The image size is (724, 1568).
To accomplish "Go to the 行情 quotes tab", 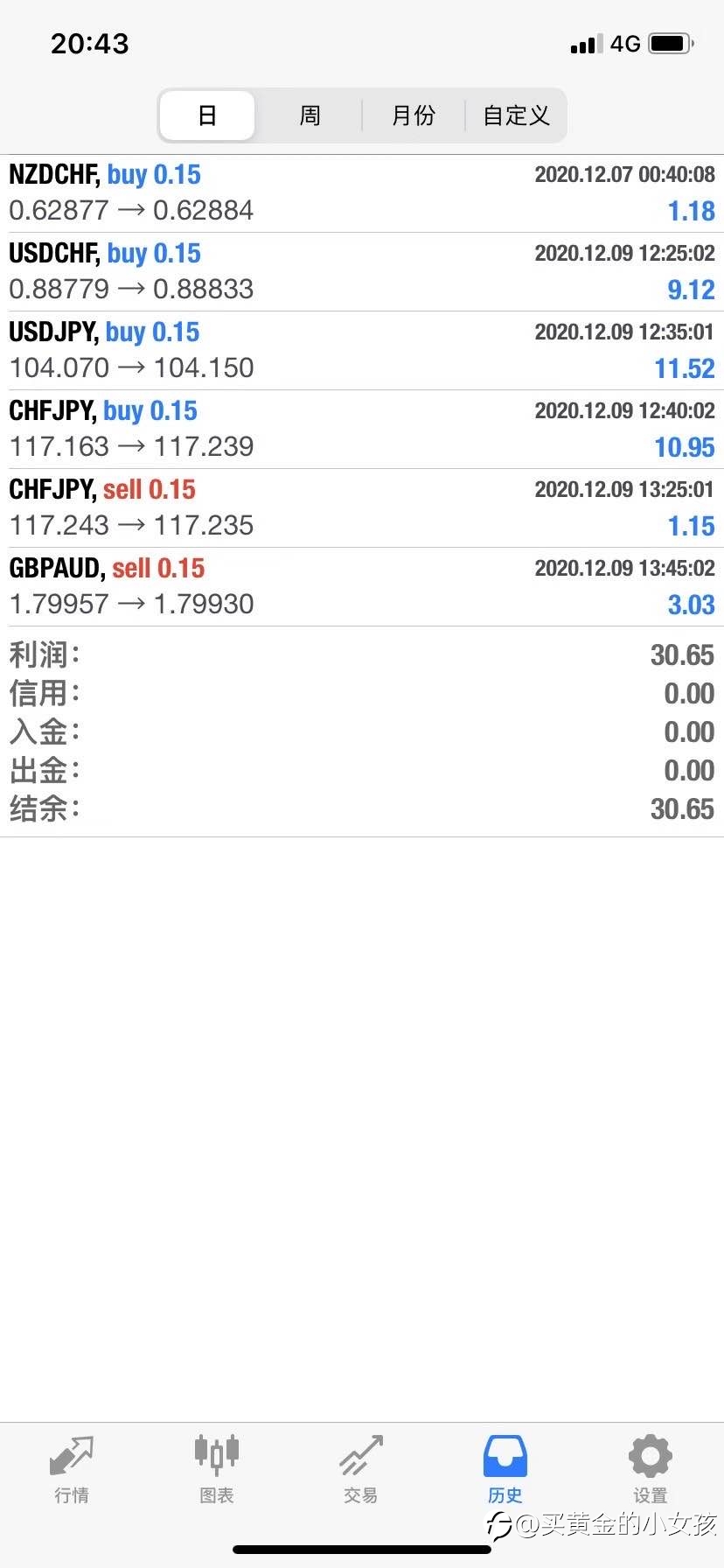I will pyautogui.click(x=72, y=1470).
